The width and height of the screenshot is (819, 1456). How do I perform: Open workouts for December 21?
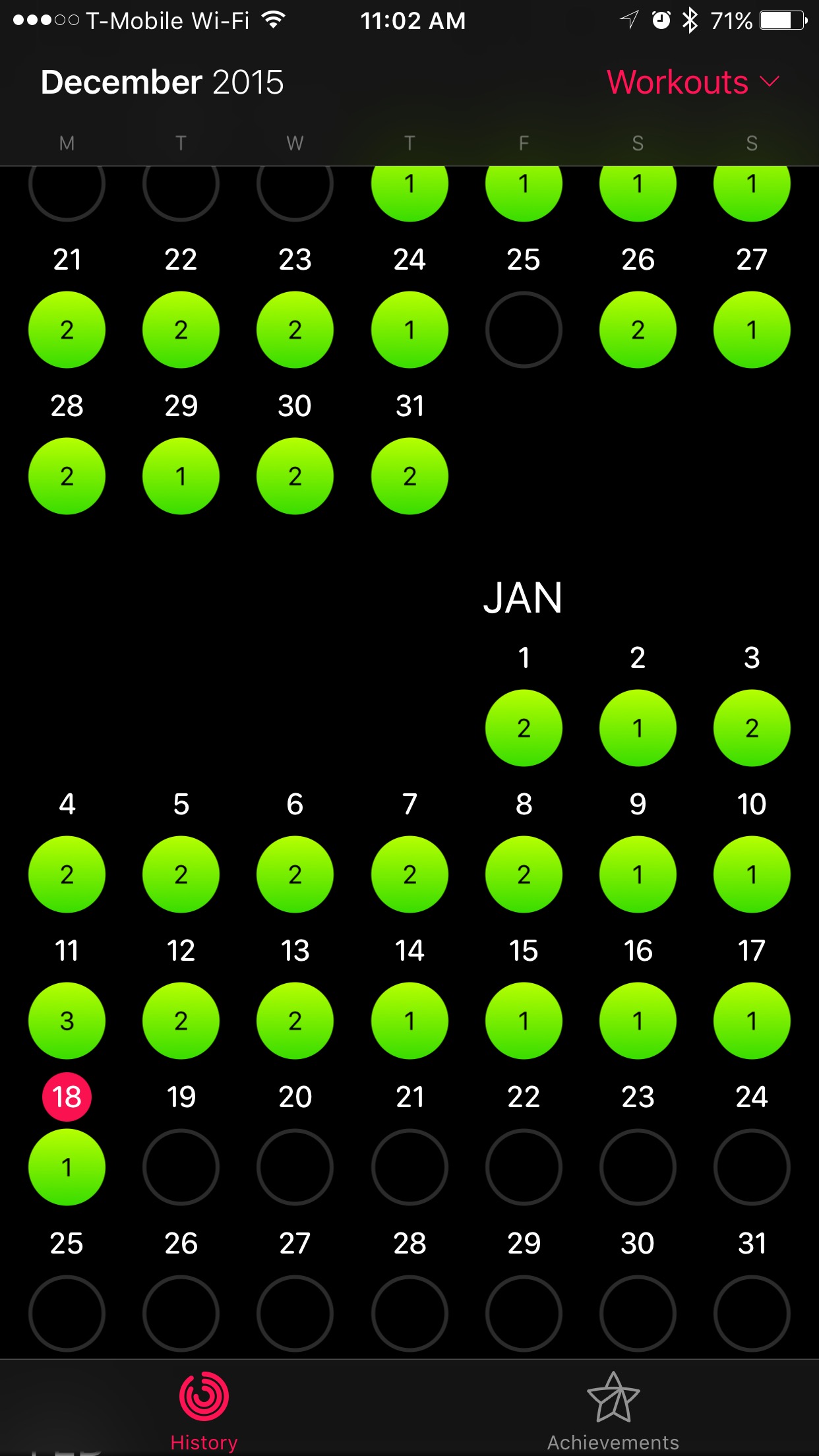67,330
